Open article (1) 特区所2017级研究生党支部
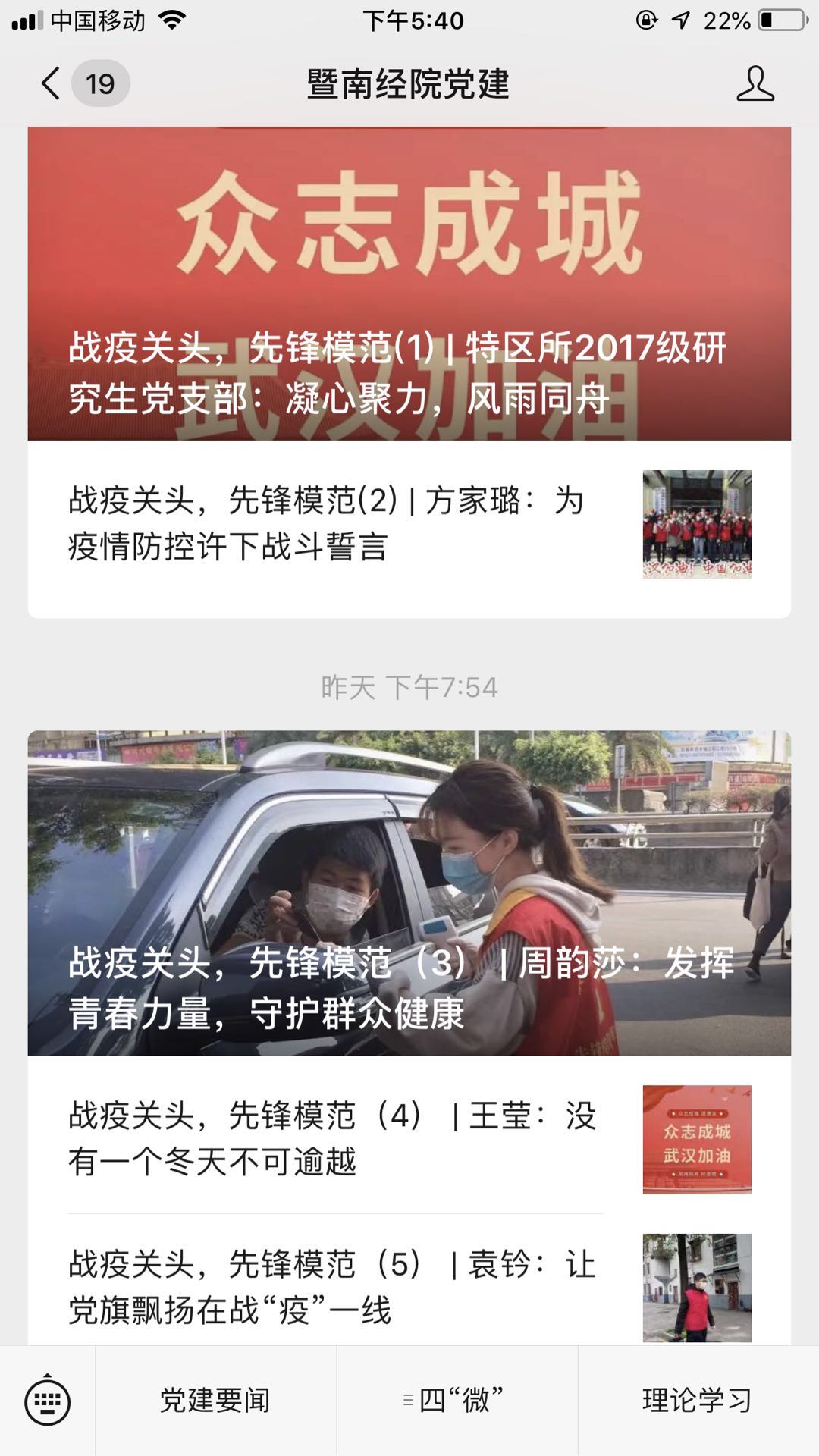The image size is (819, 1456). pyautogui.click(x=409, y=303)
